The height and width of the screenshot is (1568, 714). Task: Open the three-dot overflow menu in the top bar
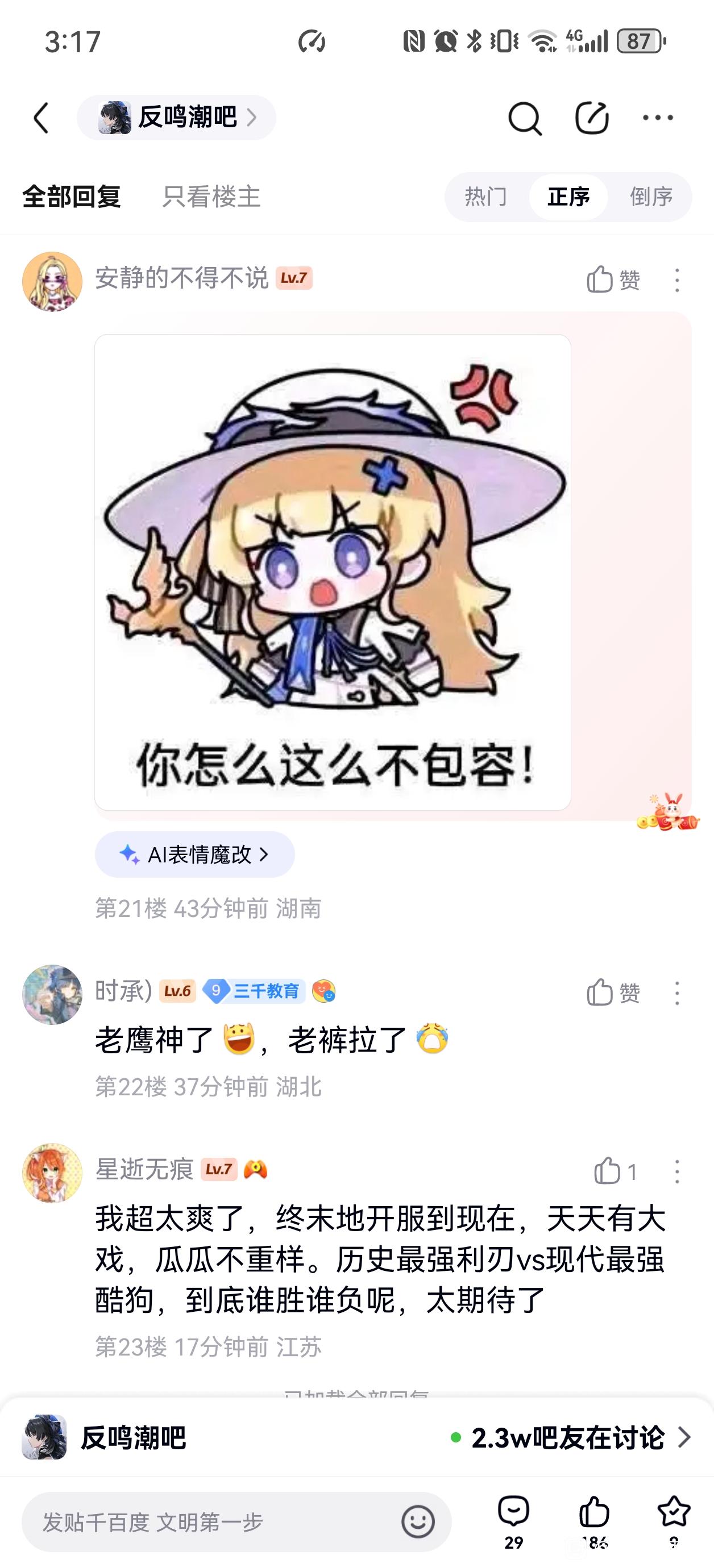click(x=658, y=118)
